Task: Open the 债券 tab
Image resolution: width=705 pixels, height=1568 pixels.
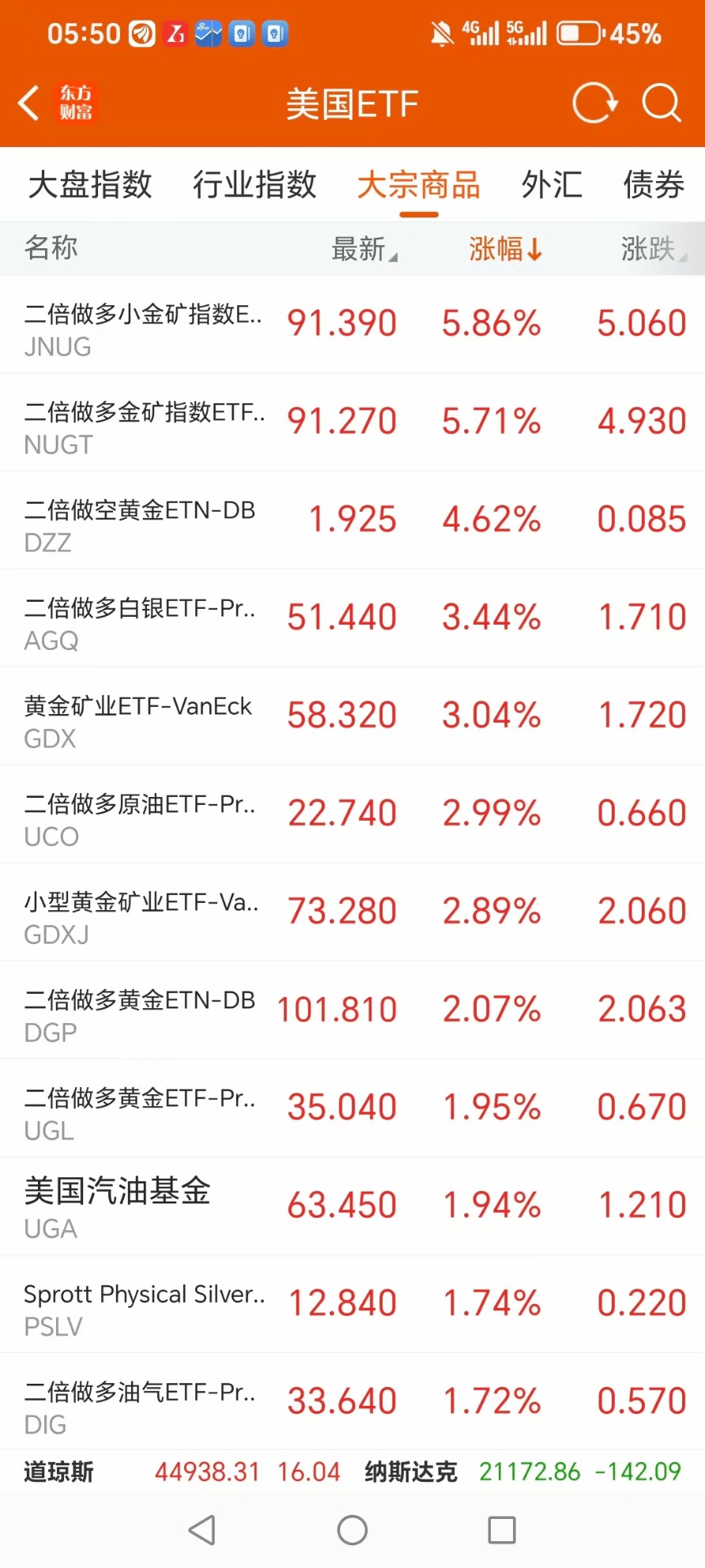Action: (x=654, y=185)
